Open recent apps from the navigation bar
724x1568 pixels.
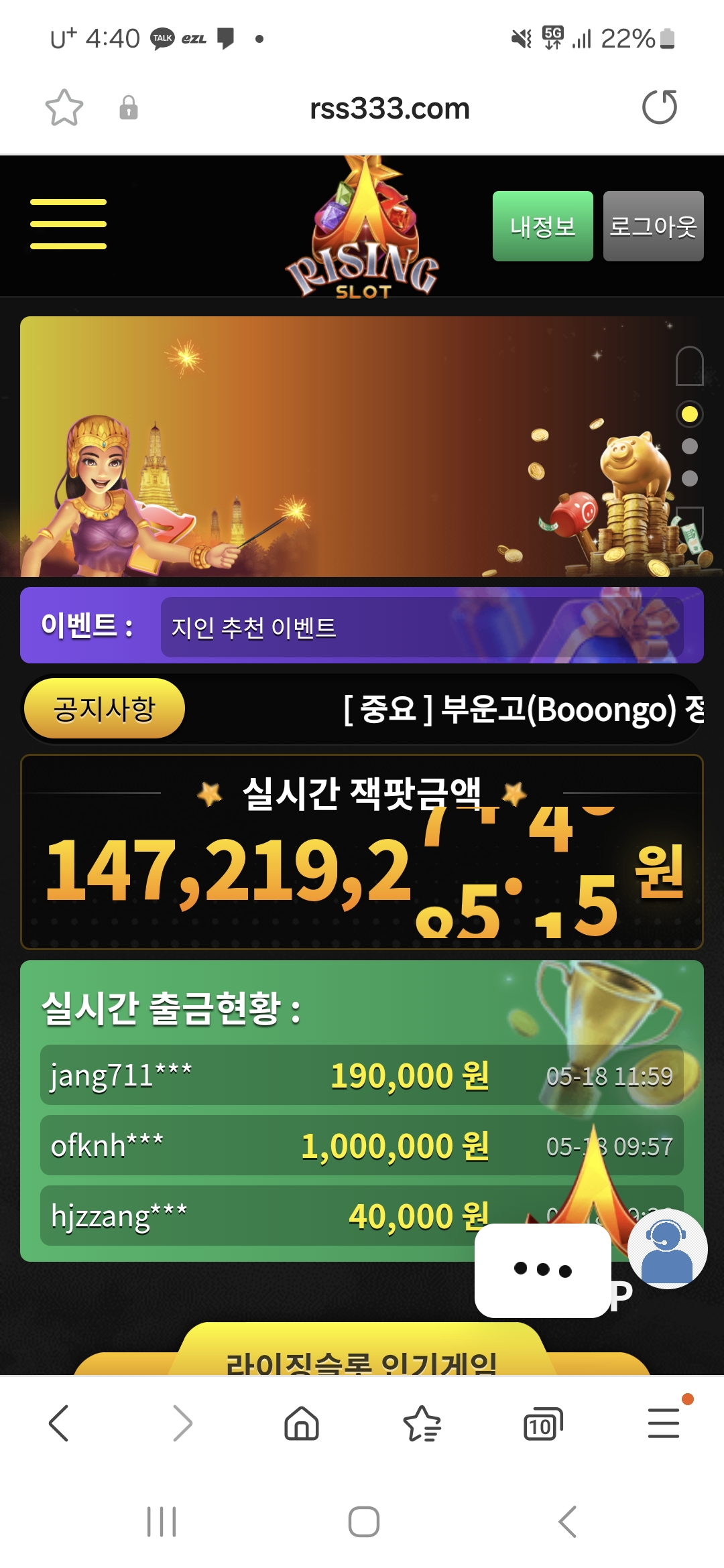(x=162, y=1521)
